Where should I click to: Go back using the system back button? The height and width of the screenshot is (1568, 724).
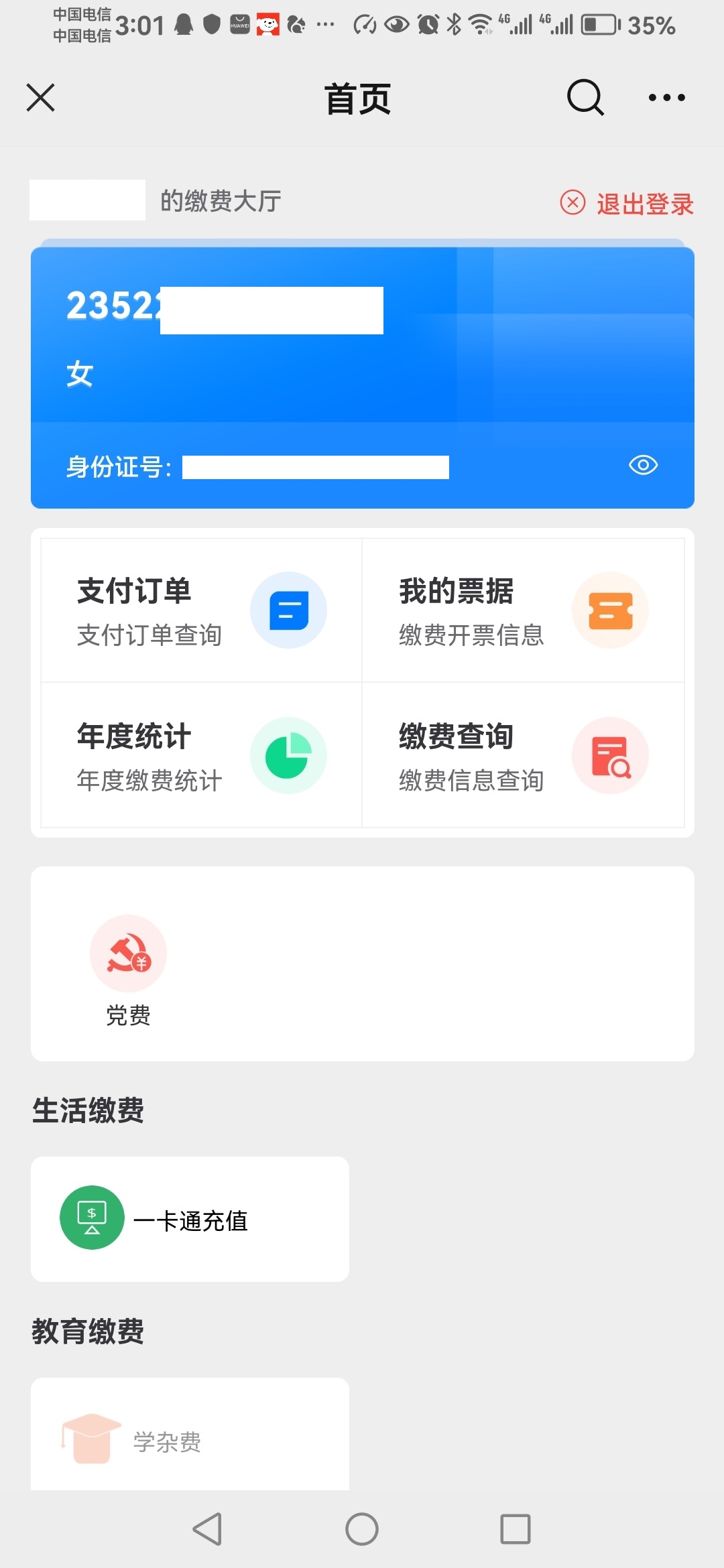208,1529
